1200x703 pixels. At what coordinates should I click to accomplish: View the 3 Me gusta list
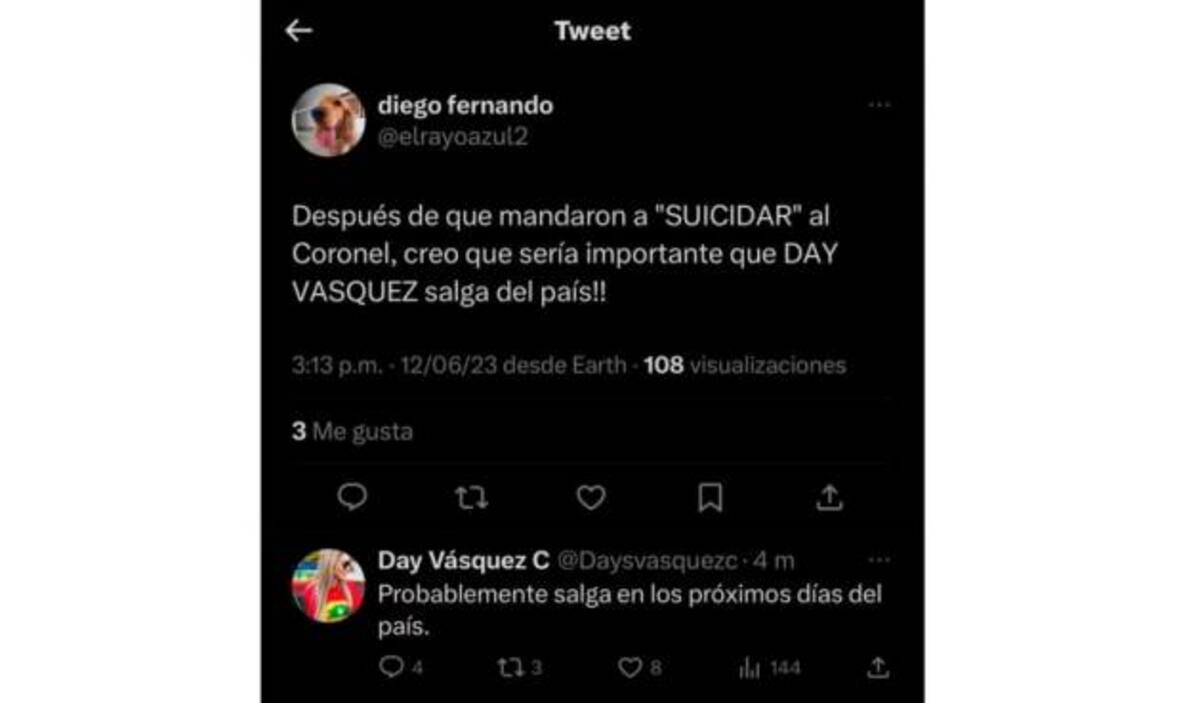352,432
